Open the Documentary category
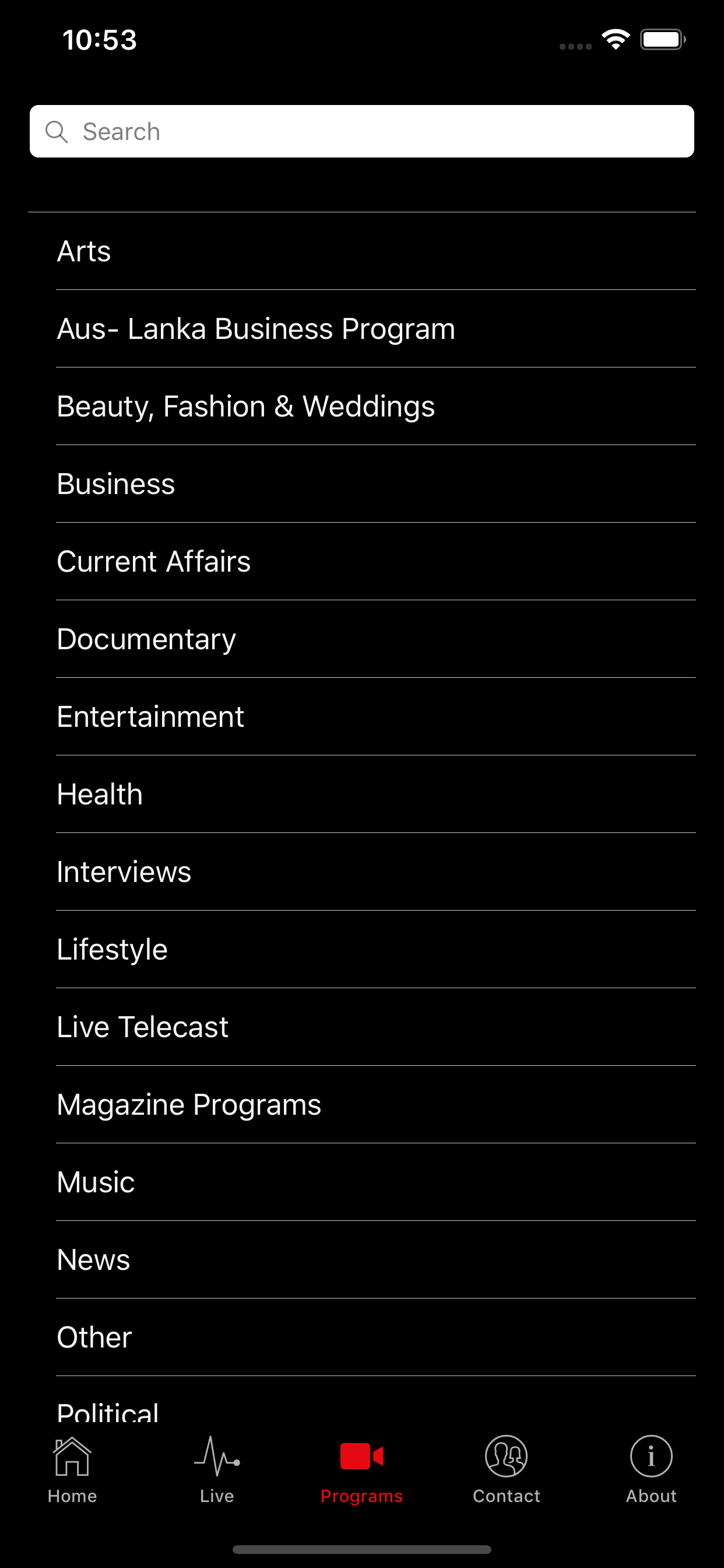724x1568 pixels. (362, 639)
